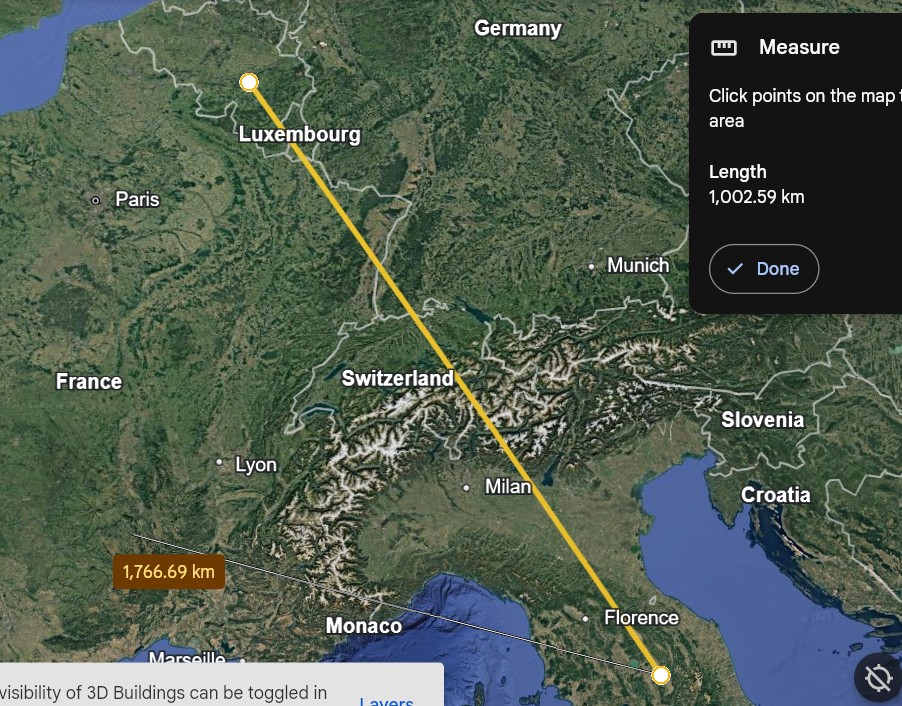Select the measurement end point near Florence

pos(660,675)
